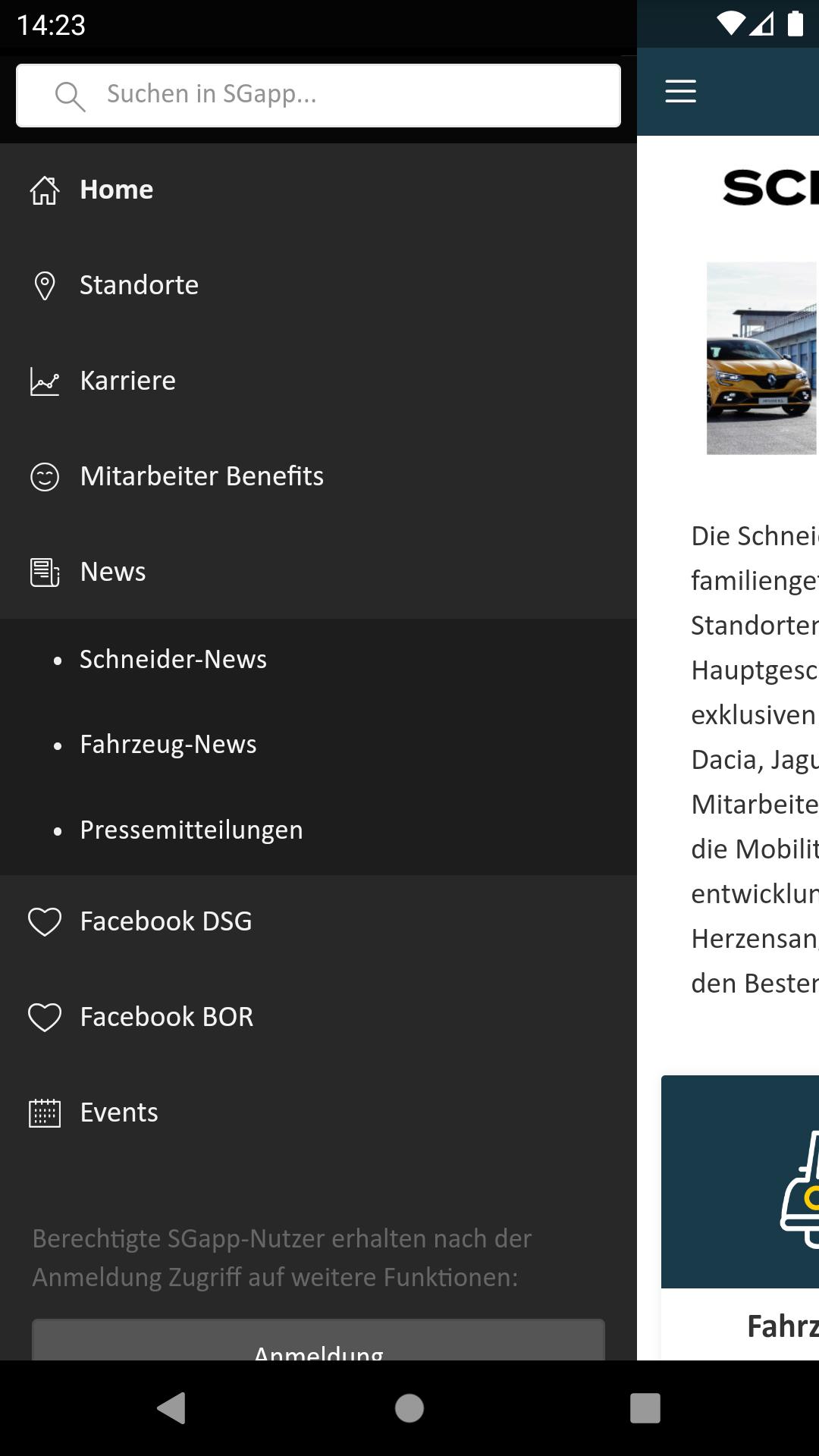Screen dimensions: 819x1456
Task: Select Mitarbeiter Benefits
Action: (x=318, y=476)
